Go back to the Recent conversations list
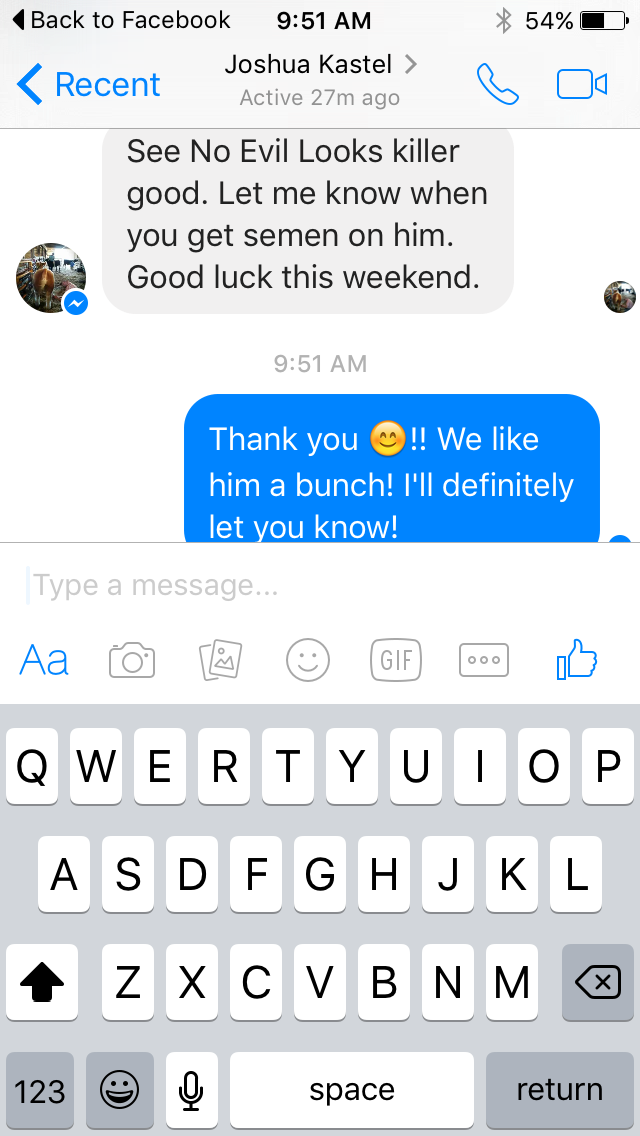Screen dimensions: 640x1136 [88, 85]
